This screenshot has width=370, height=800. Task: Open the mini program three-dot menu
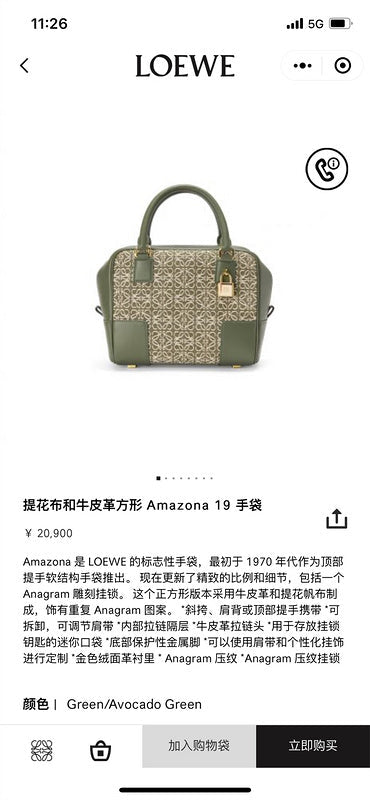pos(302,65)
